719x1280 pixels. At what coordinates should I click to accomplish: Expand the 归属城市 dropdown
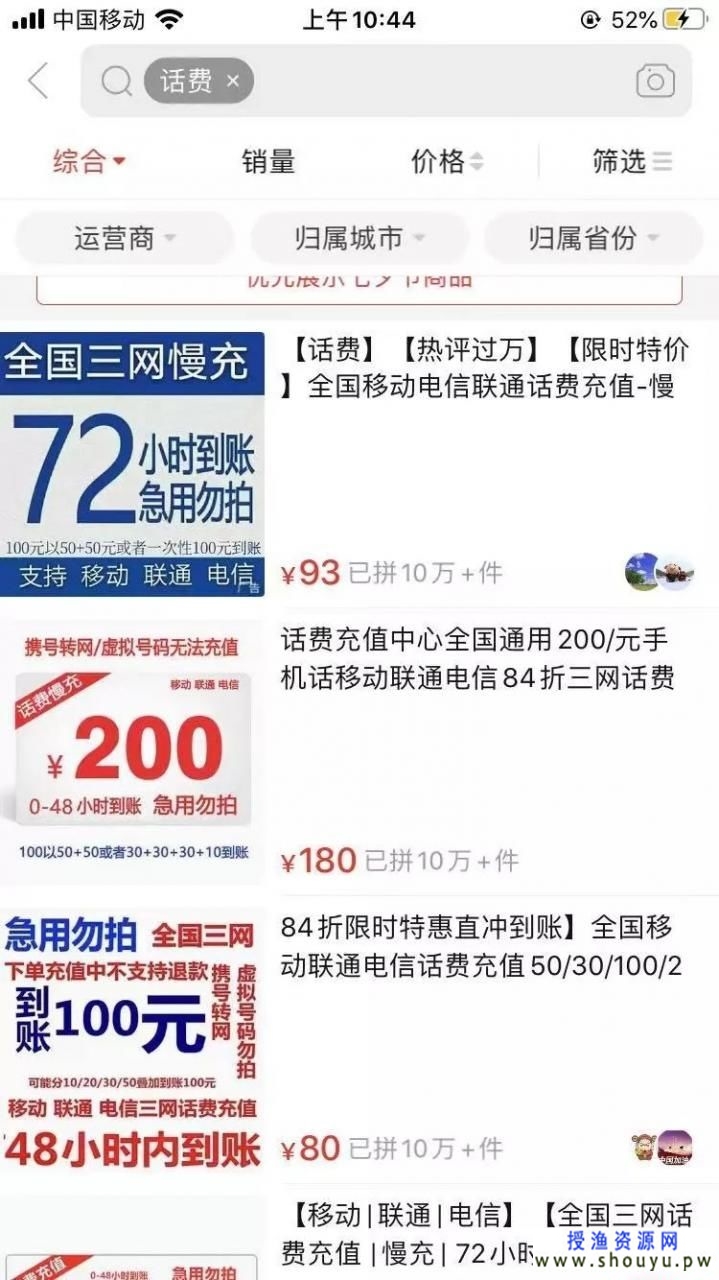click(359, 238)
